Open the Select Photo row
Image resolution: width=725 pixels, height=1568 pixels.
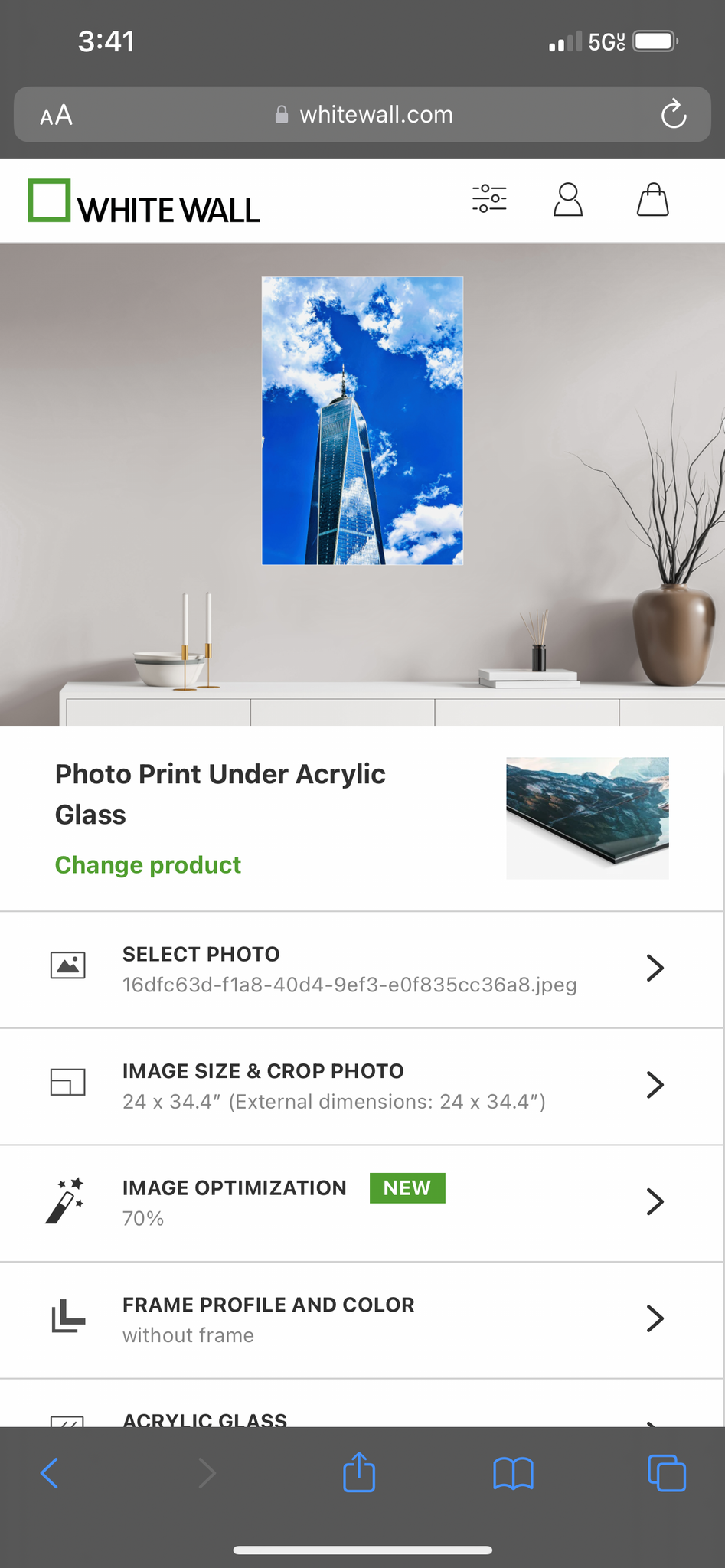coord(361,969)
